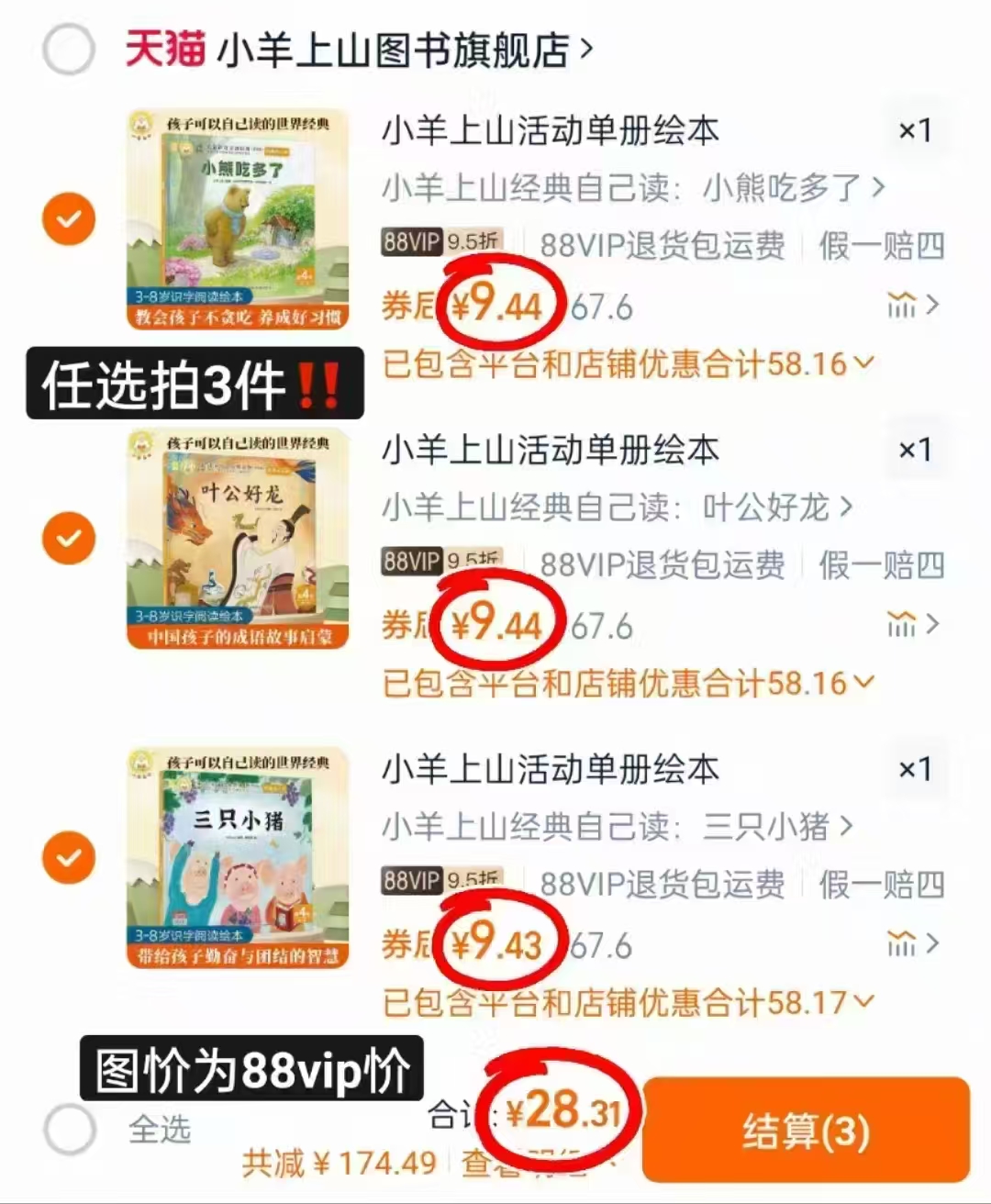The width and height of the screenshot is (991, 1204).
Task: Tap the 结算(3) checkout button
Action: point(806,1131)
